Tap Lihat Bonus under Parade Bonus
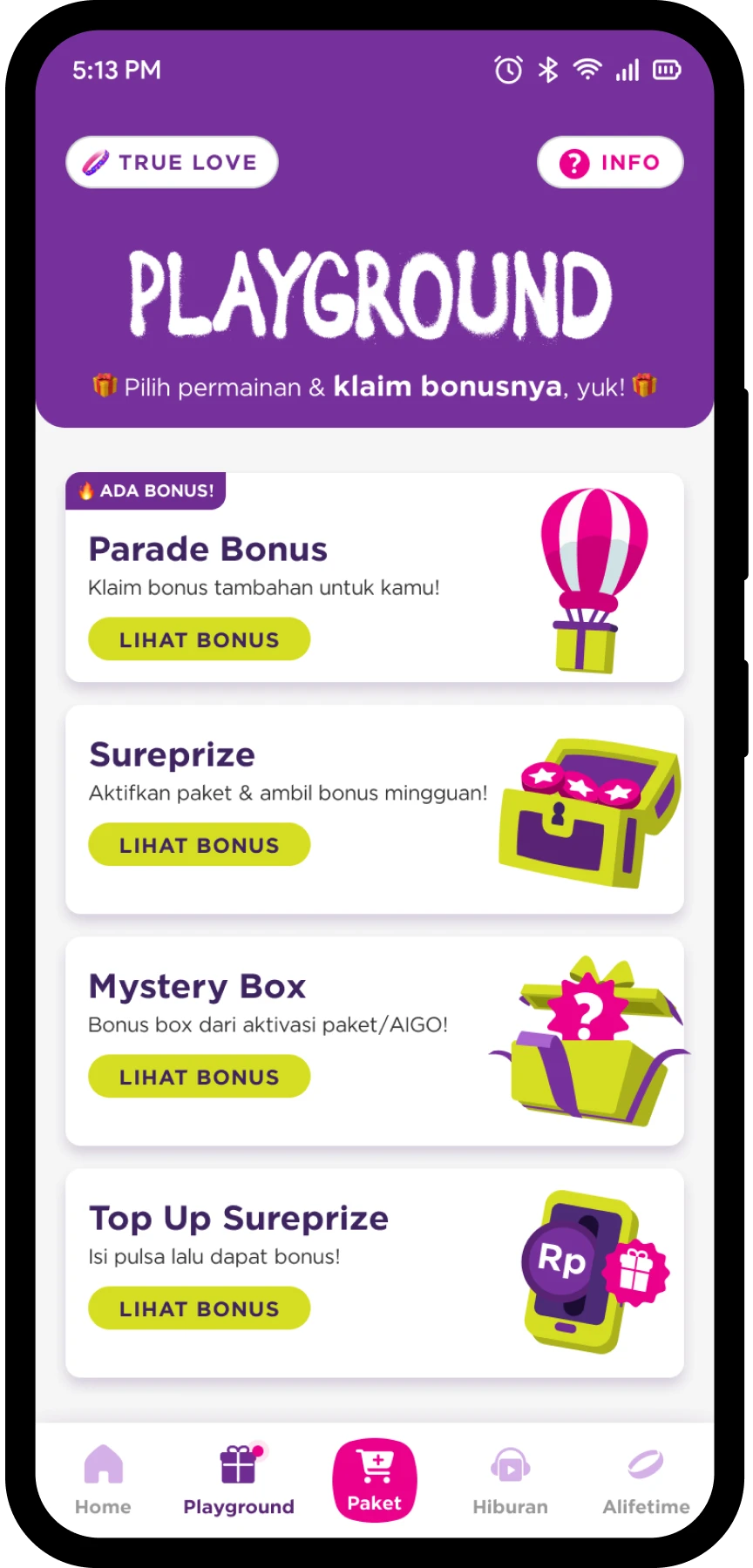The height and width of the screenshot is (1568, 753). click(x=199, y=639)
